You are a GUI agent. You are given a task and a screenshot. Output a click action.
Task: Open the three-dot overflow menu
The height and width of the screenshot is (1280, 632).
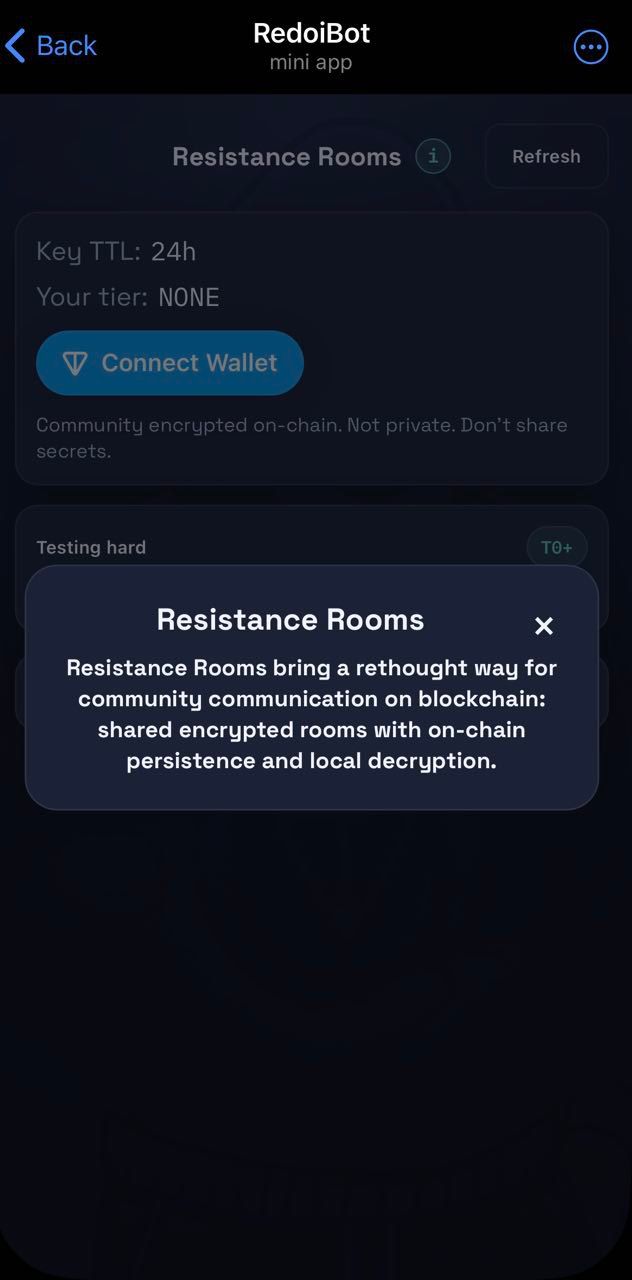590,47
